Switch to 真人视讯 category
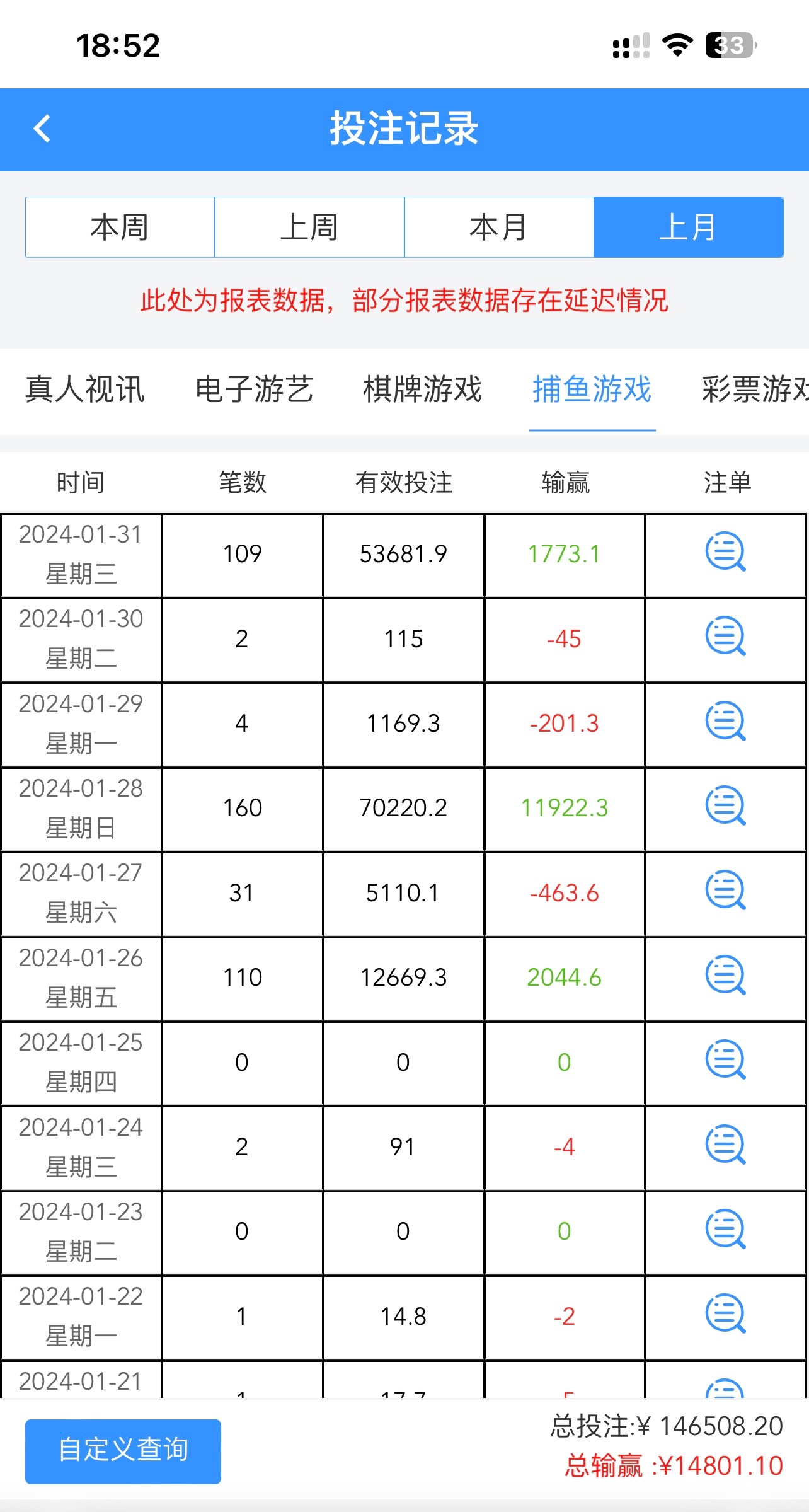This screenshot has width=809, height=1512. click(x=85, y=389)
